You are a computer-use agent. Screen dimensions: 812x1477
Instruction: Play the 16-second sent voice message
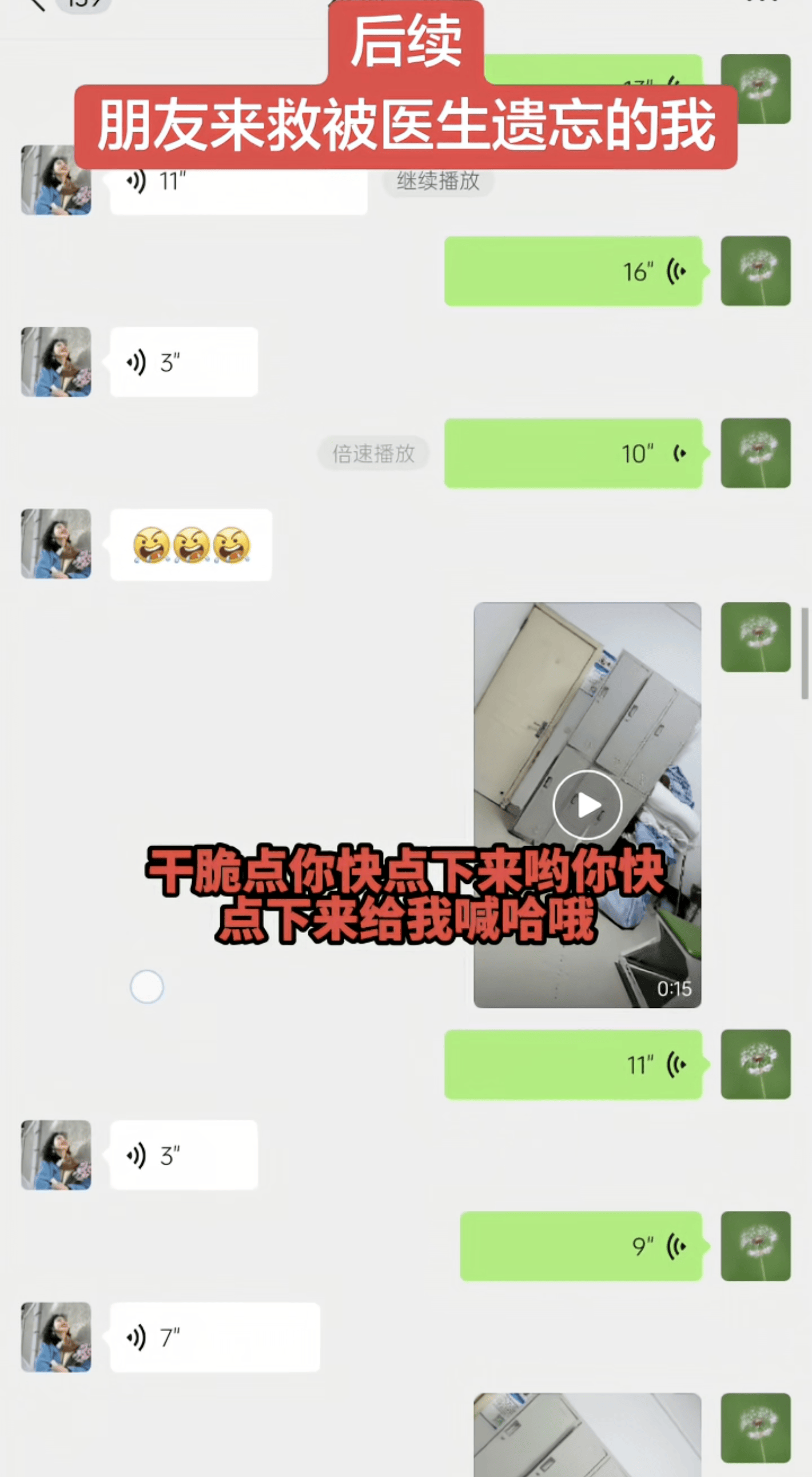573,271
